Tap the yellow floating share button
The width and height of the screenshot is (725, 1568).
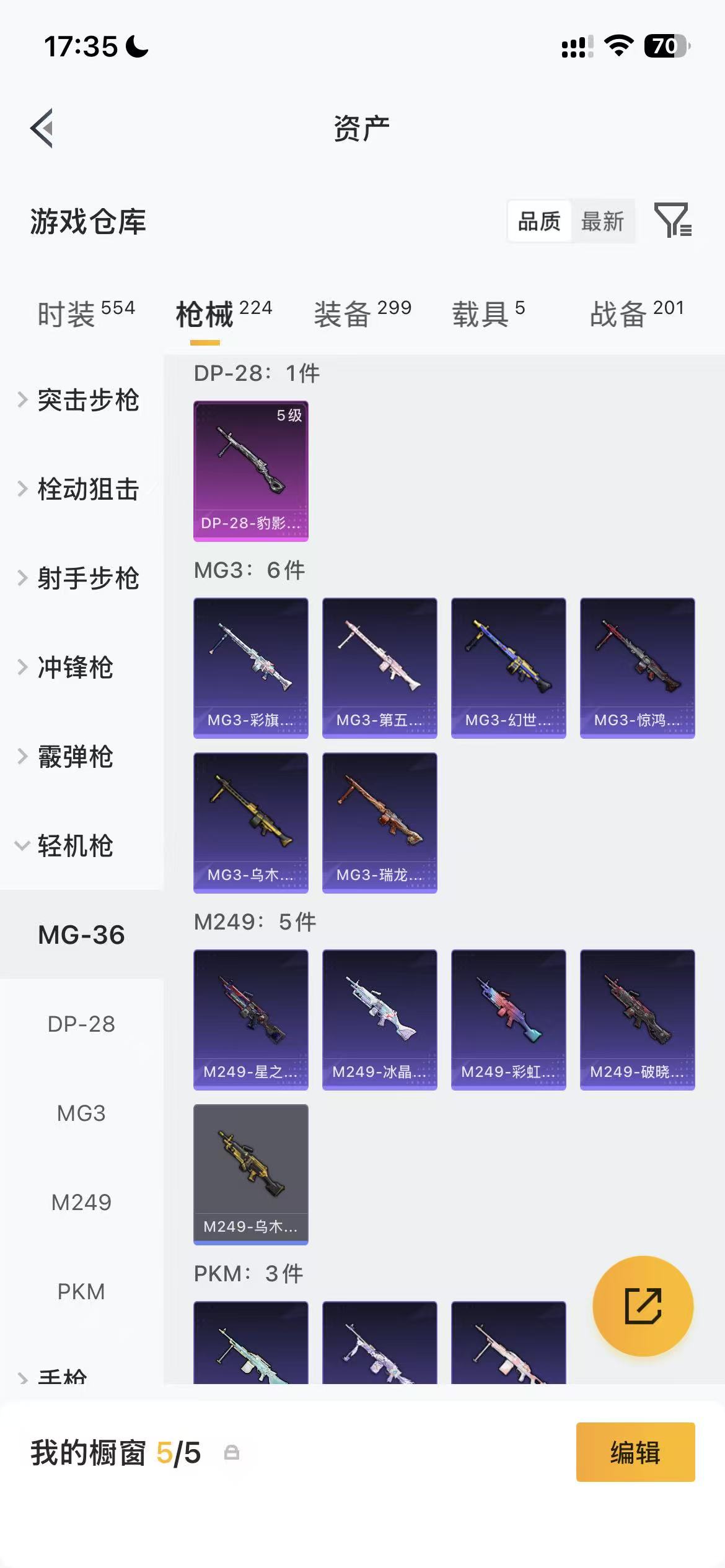[x=643, y=1306]
